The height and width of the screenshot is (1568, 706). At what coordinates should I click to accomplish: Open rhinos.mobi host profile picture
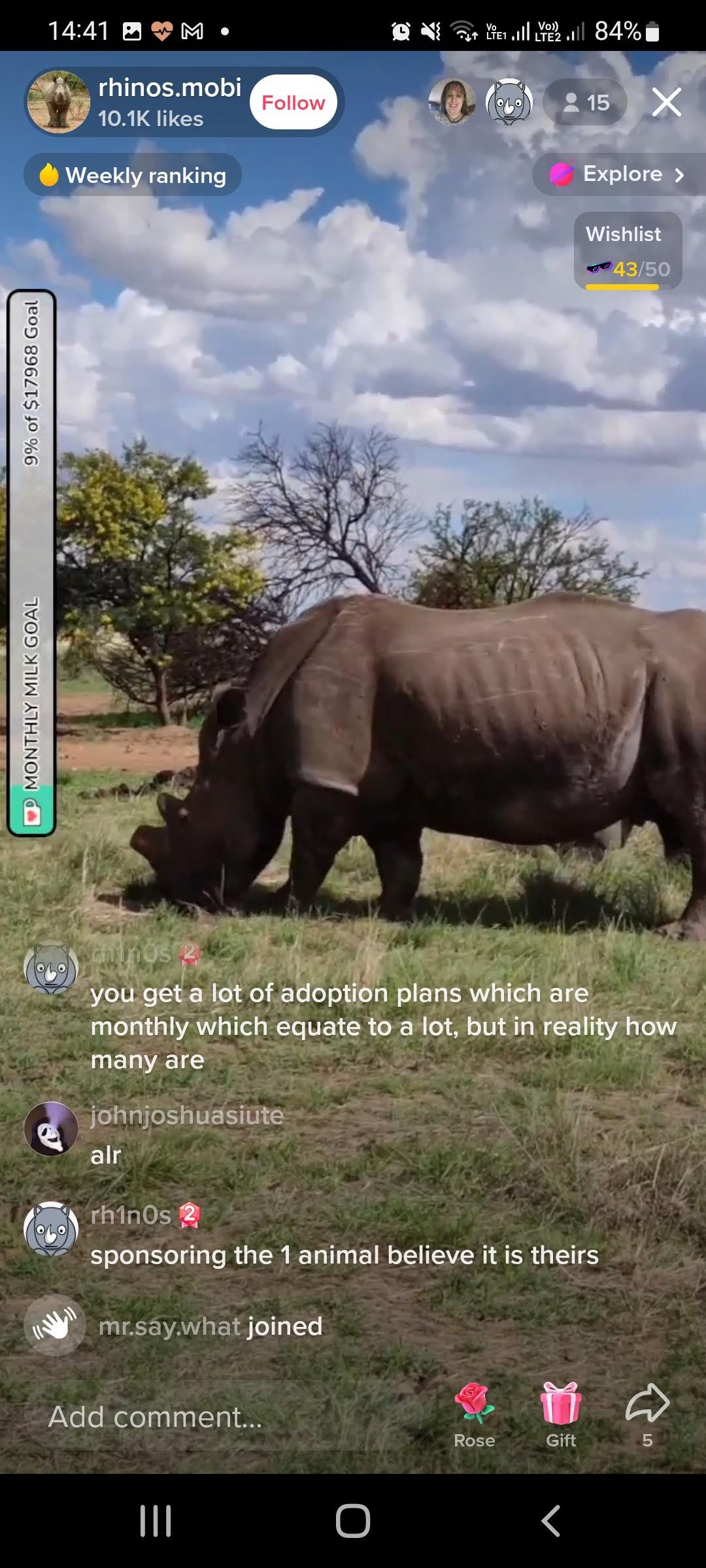click(x=59, y=103)
